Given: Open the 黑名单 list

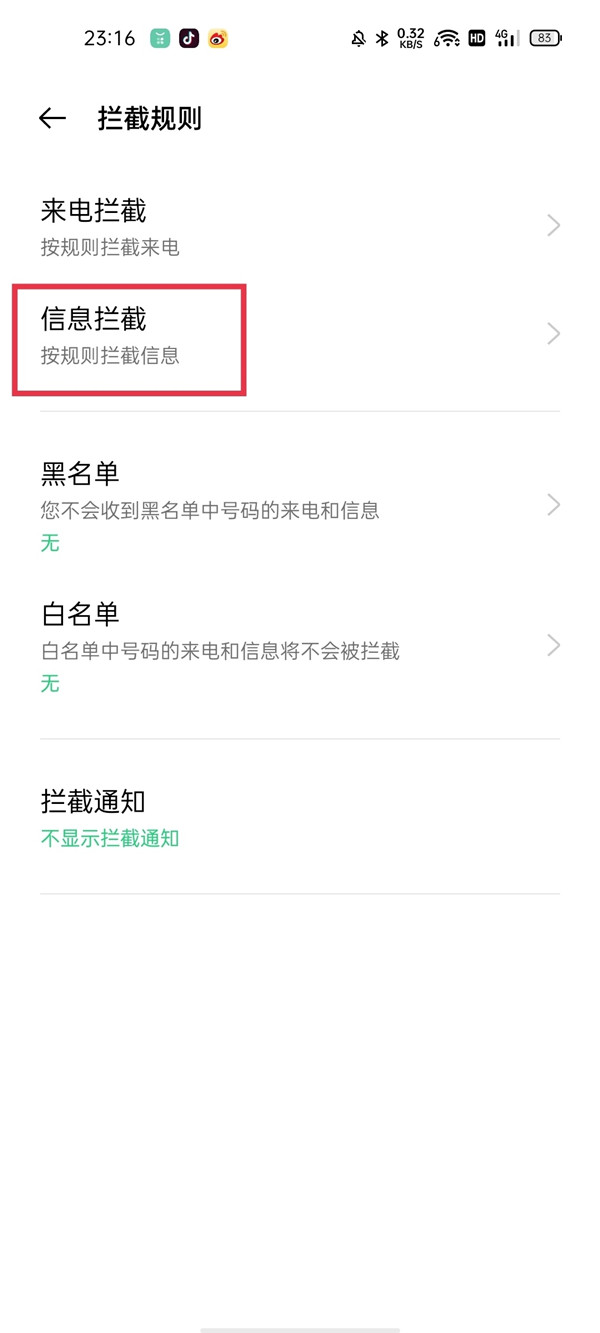Looking at the screenshot, I should point(300,506).
